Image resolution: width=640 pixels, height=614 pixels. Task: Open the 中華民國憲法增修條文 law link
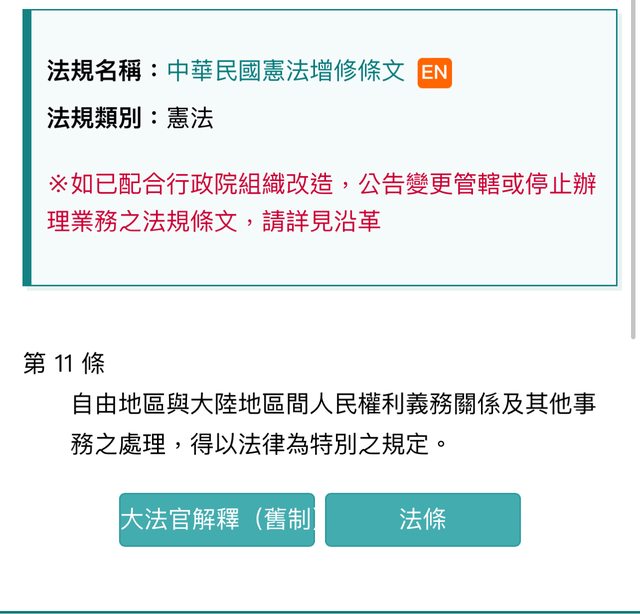pyautogui.click(x=286, y=71)
